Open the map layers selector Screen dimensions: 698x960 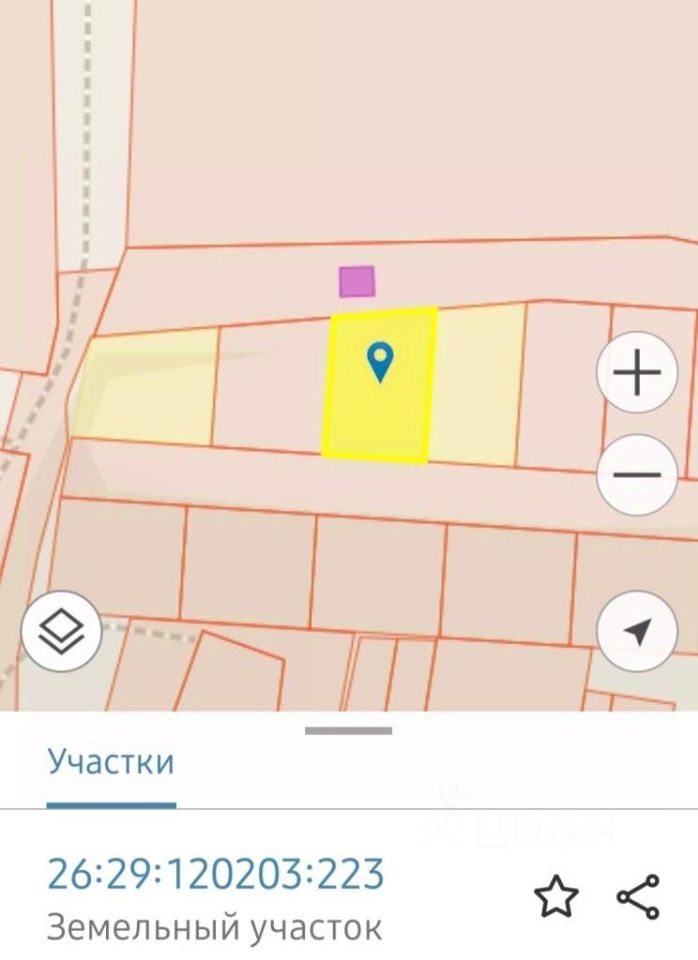62,630
